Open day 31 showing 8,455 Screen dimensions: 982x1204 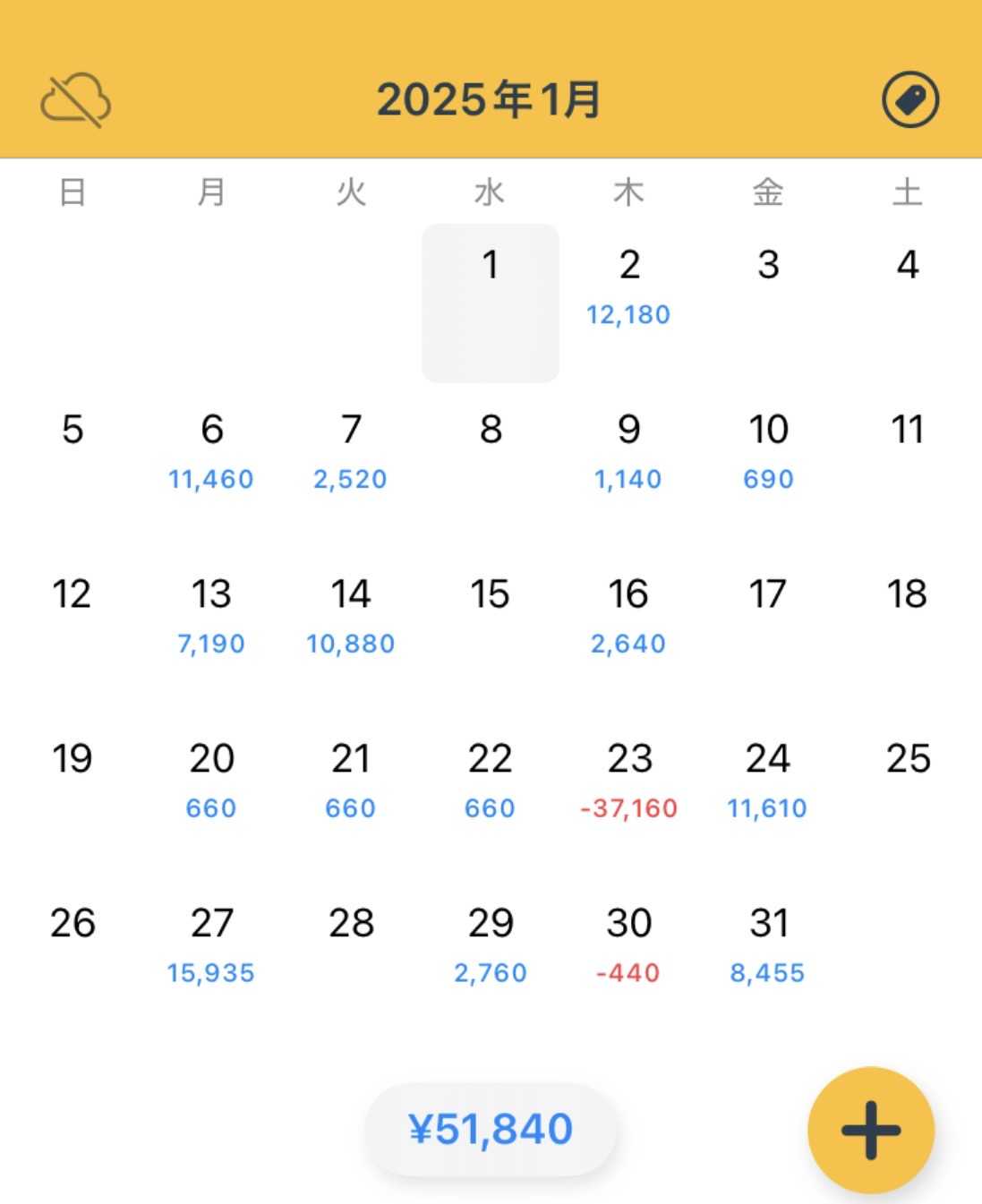pos(768,945)
